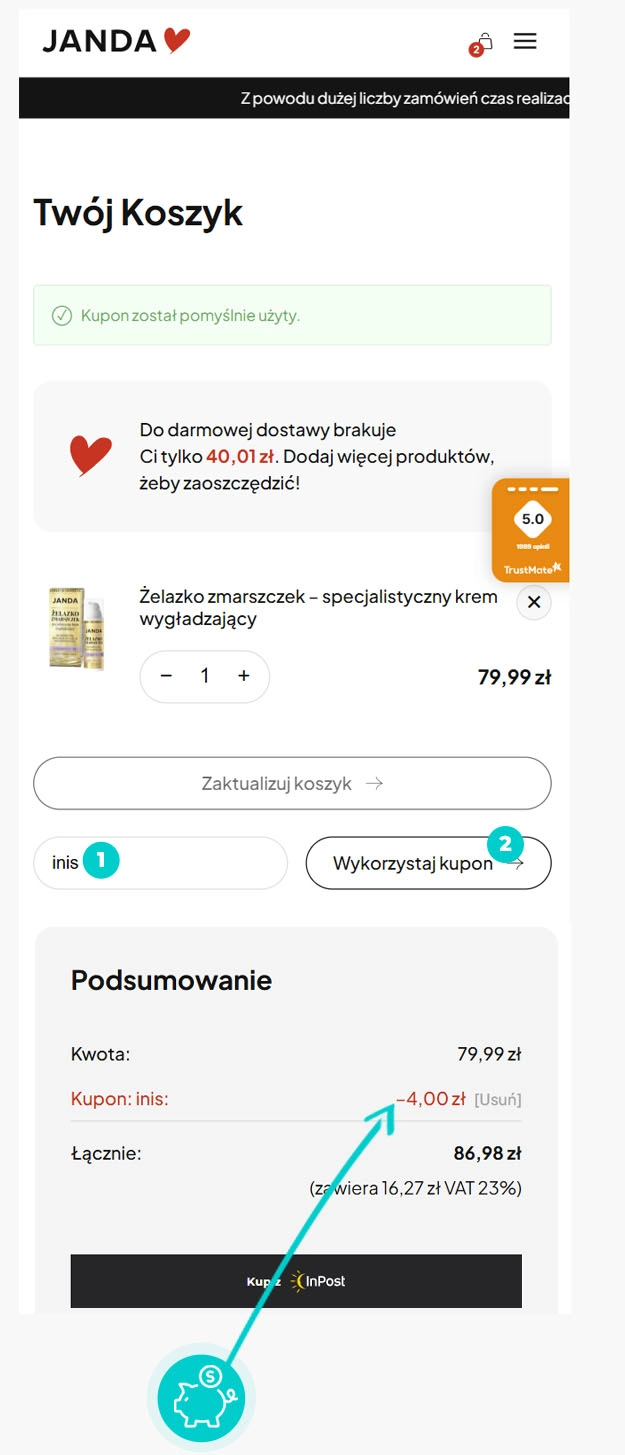Open the hamburger menu
This screenshot has width=625, height=1455.
(525, 41)
